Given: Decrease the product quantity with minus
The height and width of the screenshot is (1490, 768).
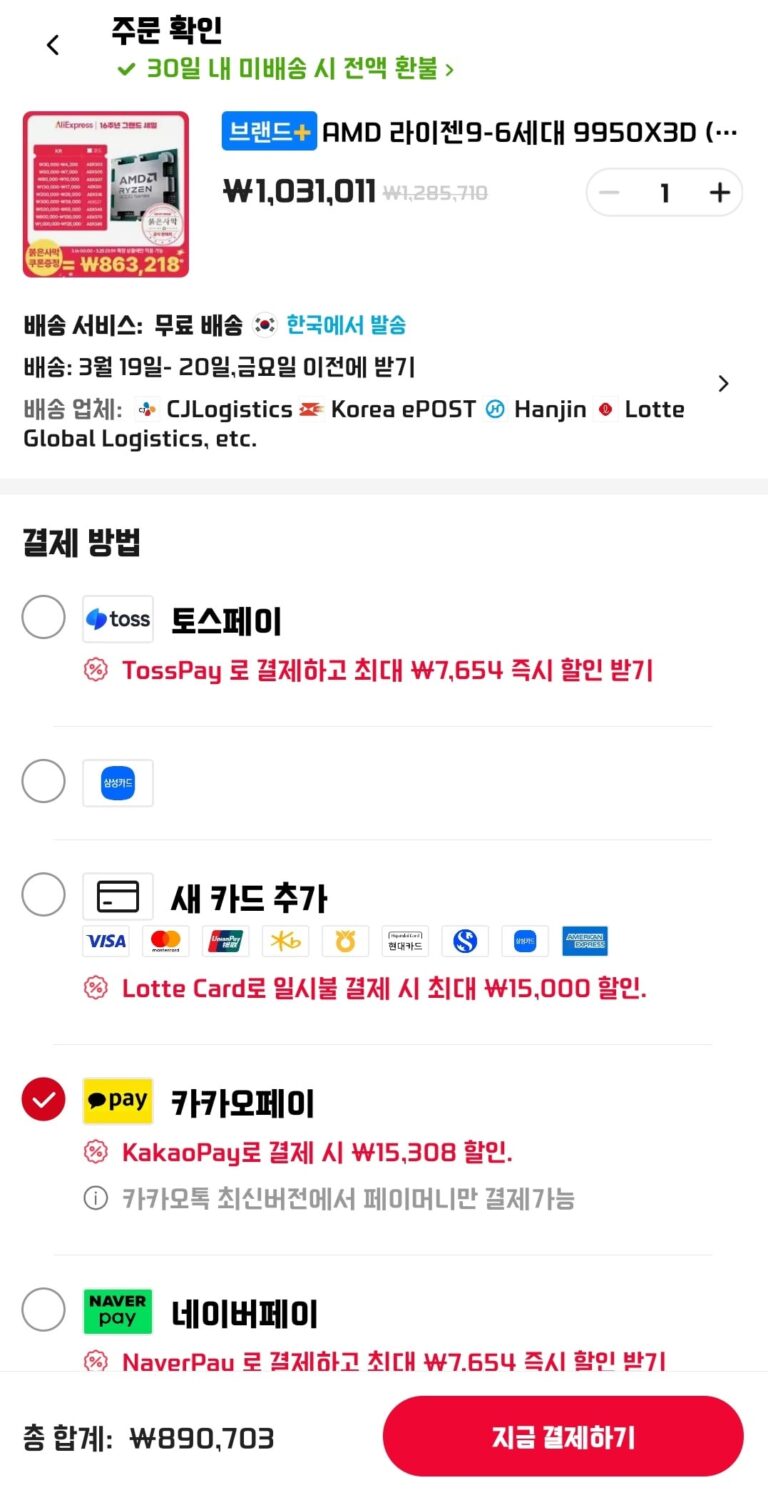Looking at the screenshot, I should [x=609, y=193].
